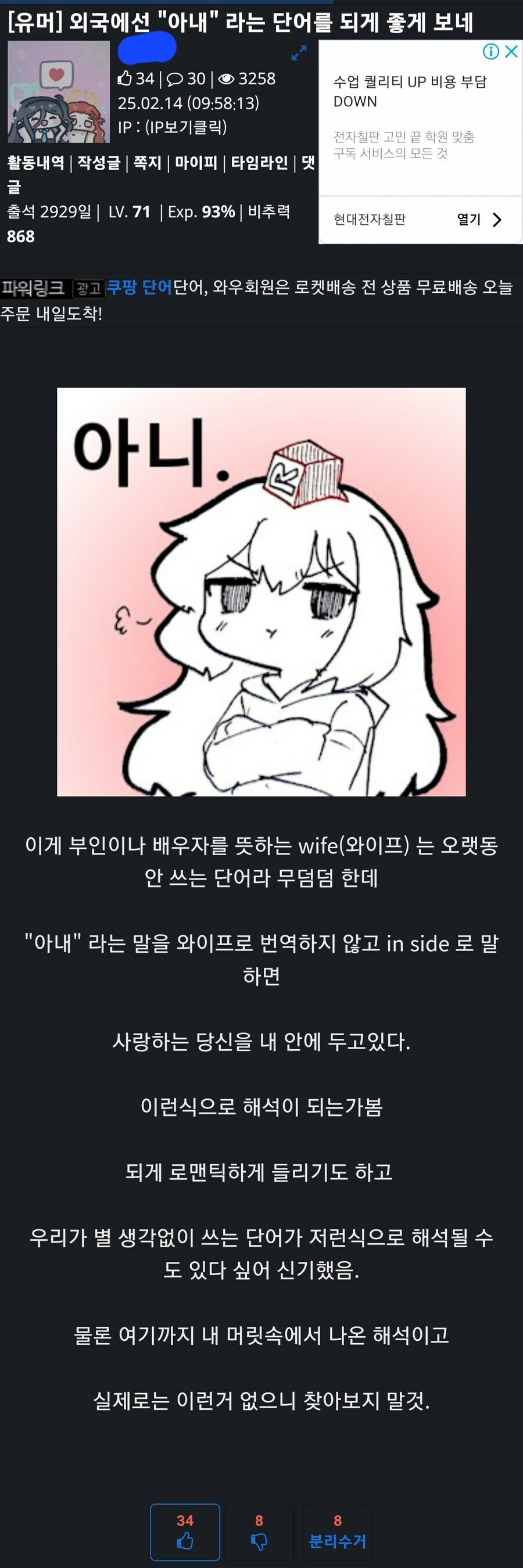Expand the author profile panel arrows icon
Screen dimensions: 523x1568
298,53
